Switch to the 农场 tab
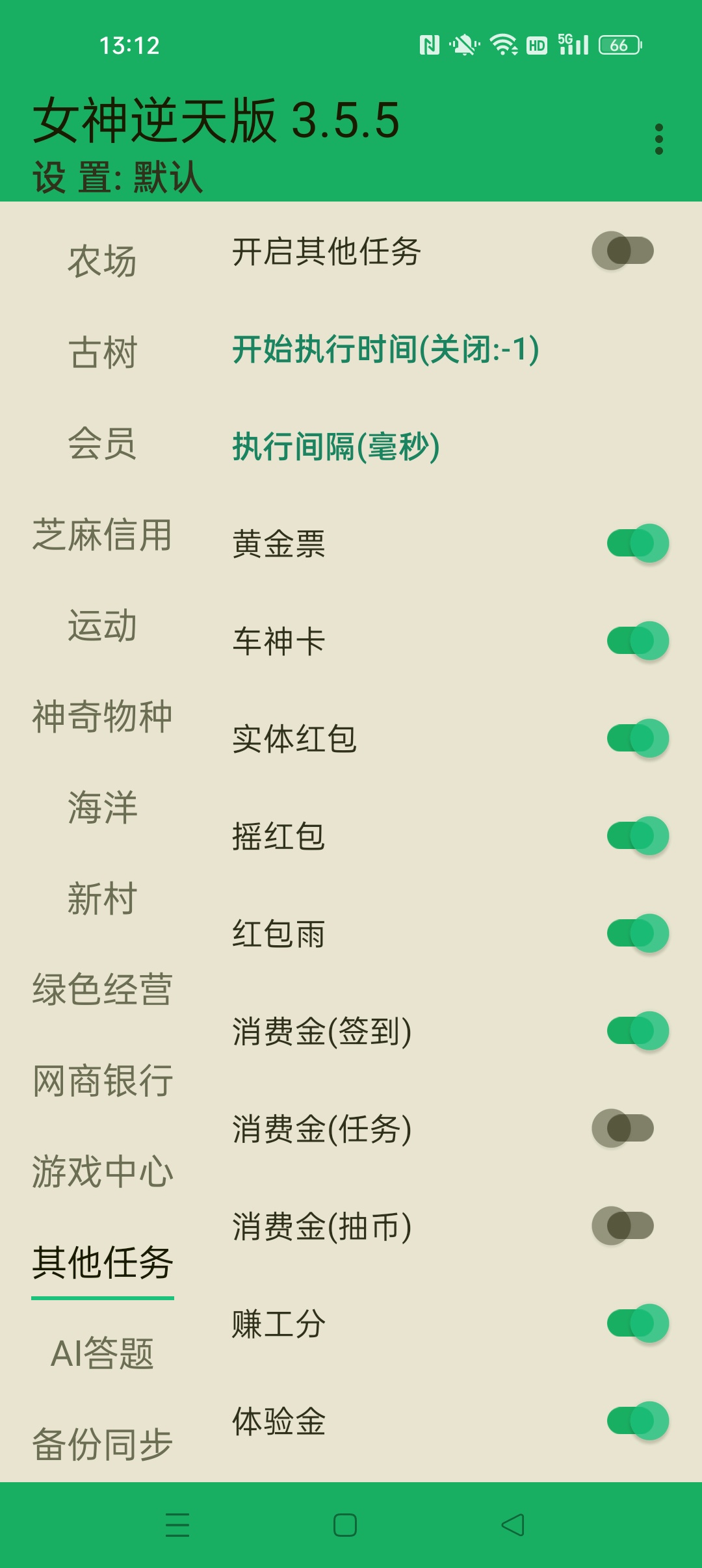The image size is (702, 1568). click(103, 261)
